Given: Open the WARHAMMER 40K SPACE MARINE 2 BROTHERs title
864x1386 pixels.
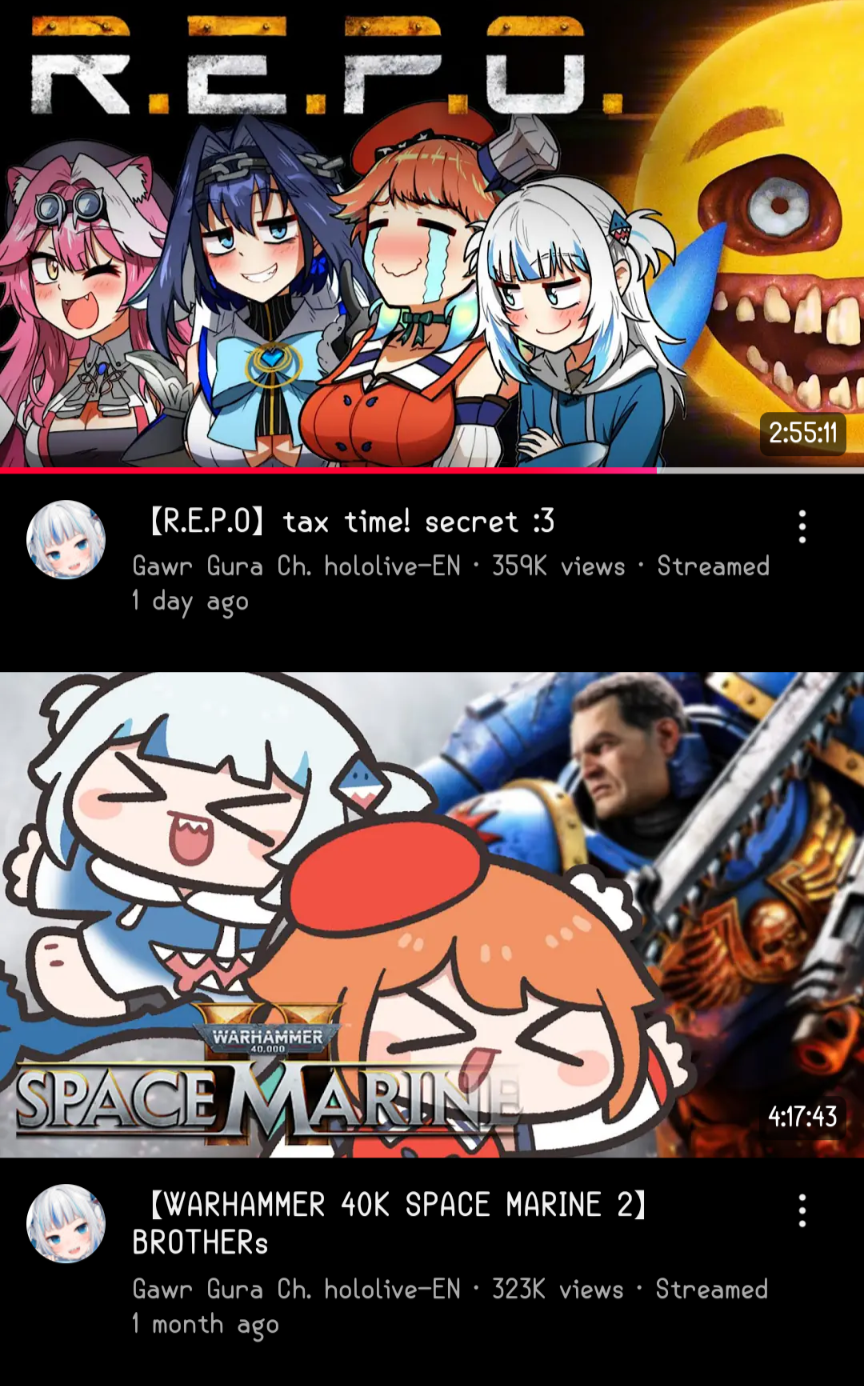Looking at the screenshot, I should point(390,1224).
